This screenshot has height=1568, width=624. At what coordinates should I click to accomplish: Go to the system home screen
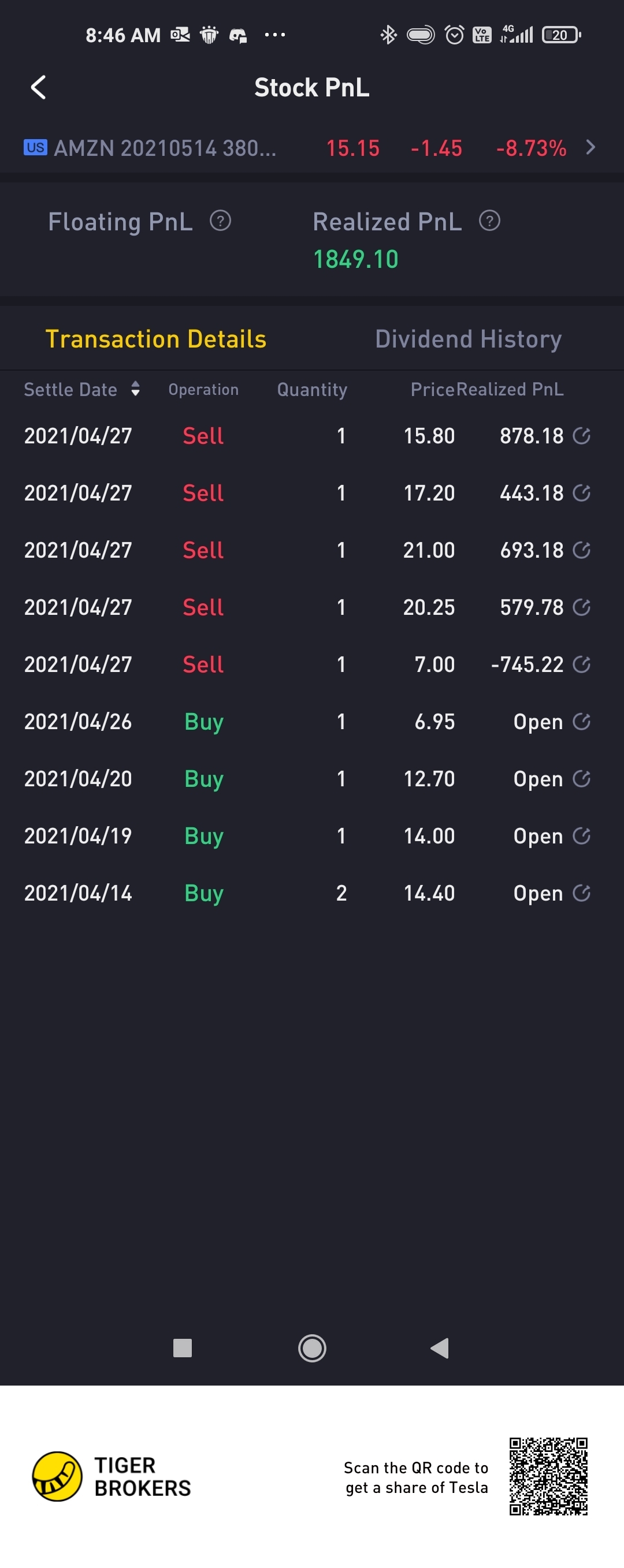point(312,1348)
